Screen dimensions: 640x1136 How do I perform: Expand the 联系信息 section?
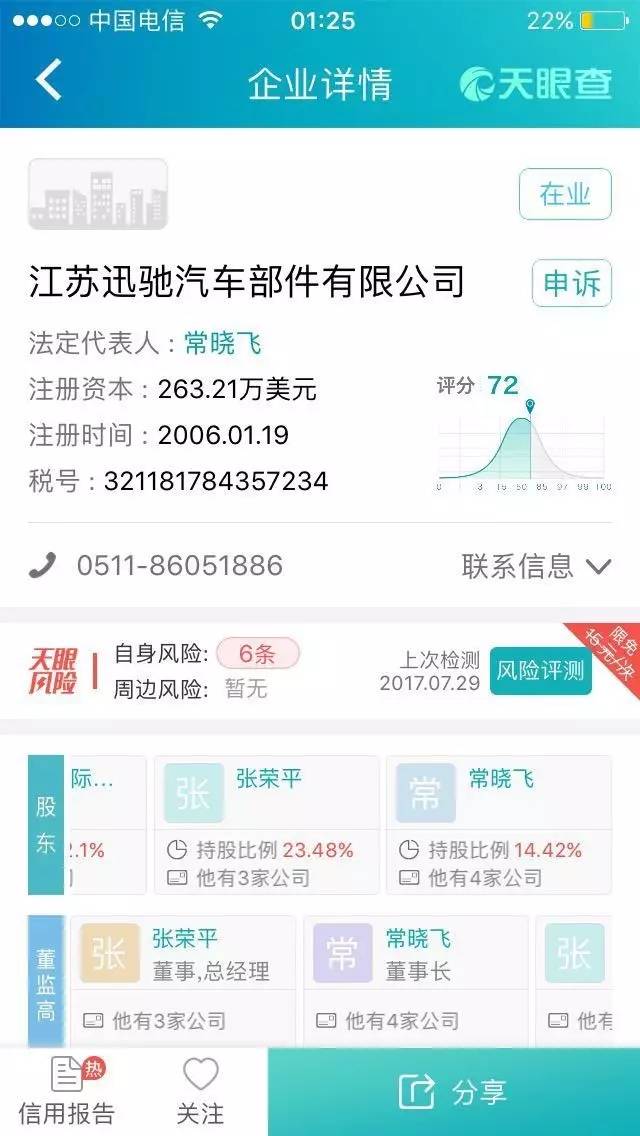[x=536, y=566]
